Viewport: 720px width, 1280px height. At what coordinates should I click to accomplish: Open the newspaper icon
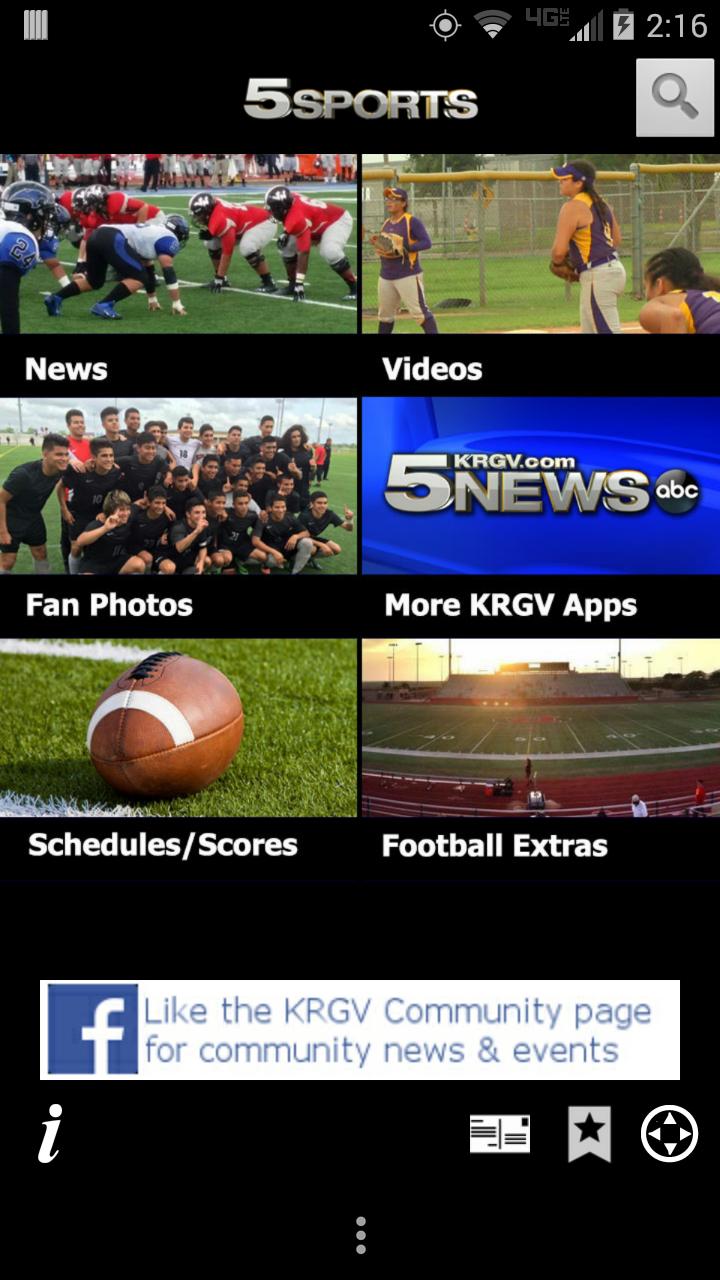(500, 1134)
